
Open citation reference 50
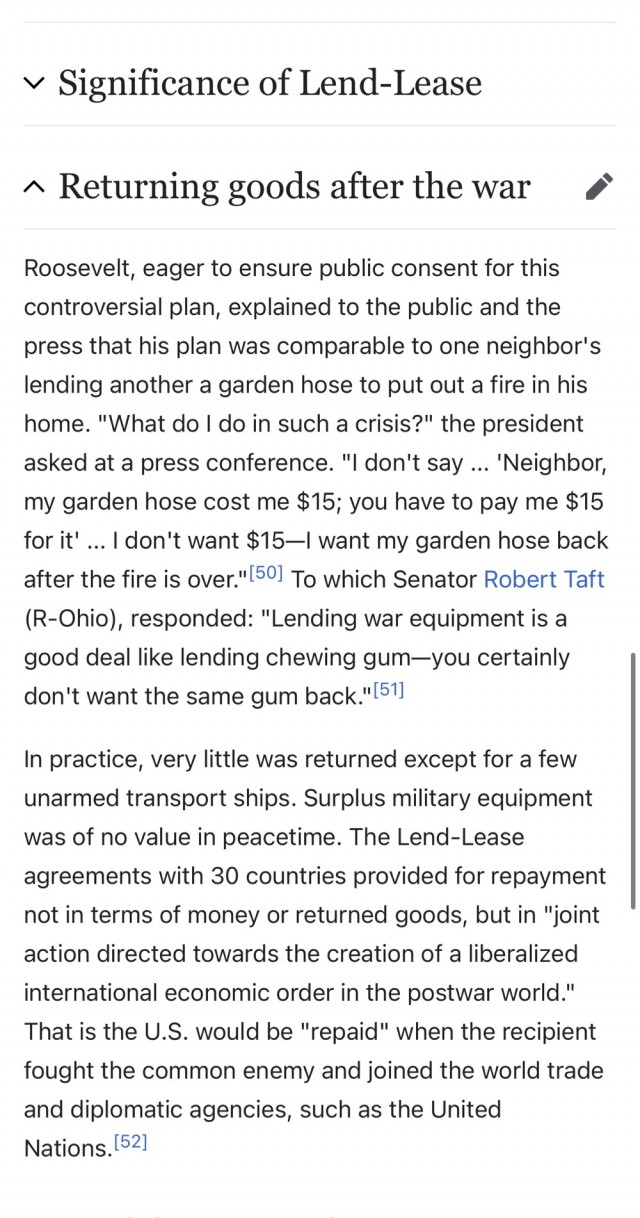click(267, 574)
